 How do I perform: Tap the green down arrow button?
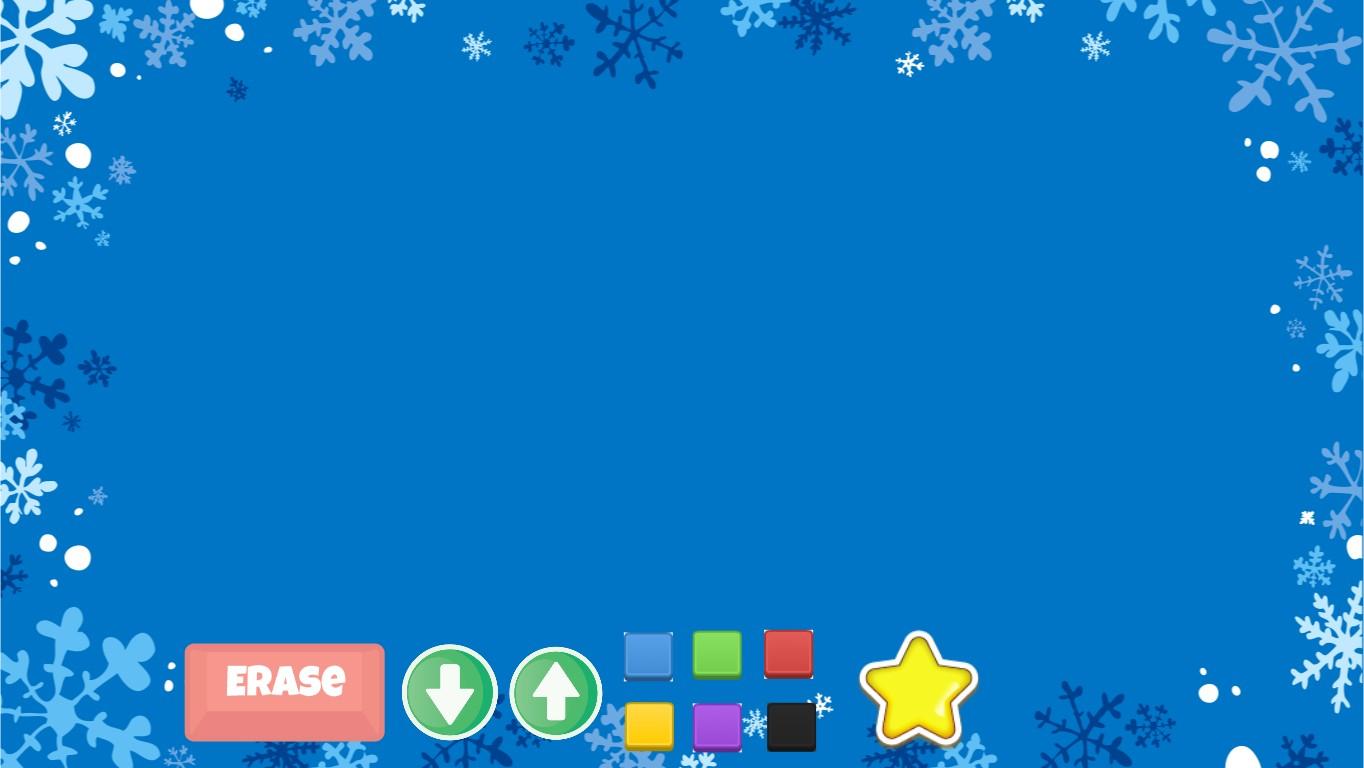pos(450,692)
